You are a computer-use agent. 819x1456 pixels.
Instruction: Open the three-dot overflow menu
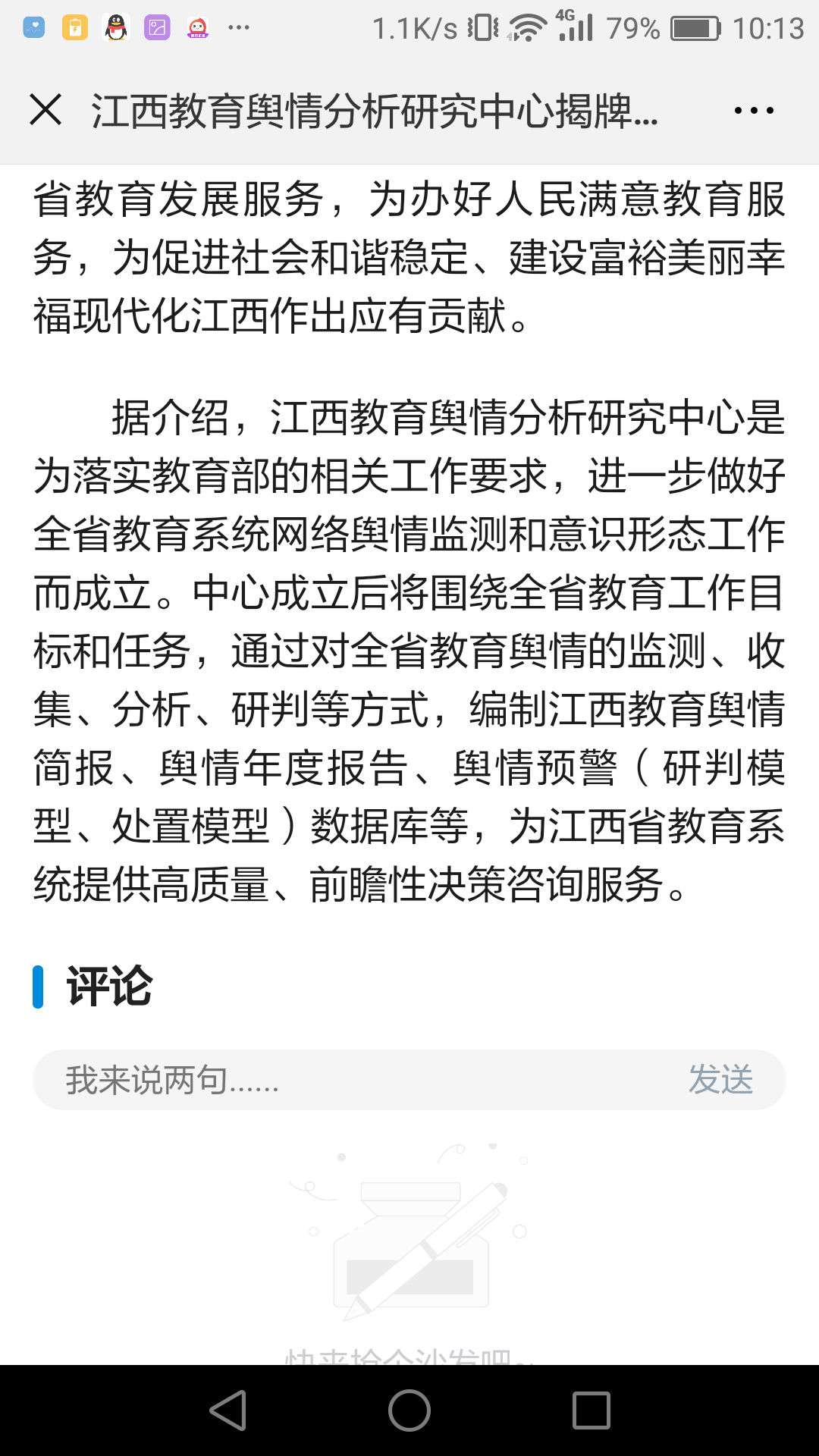pos(754,111)
